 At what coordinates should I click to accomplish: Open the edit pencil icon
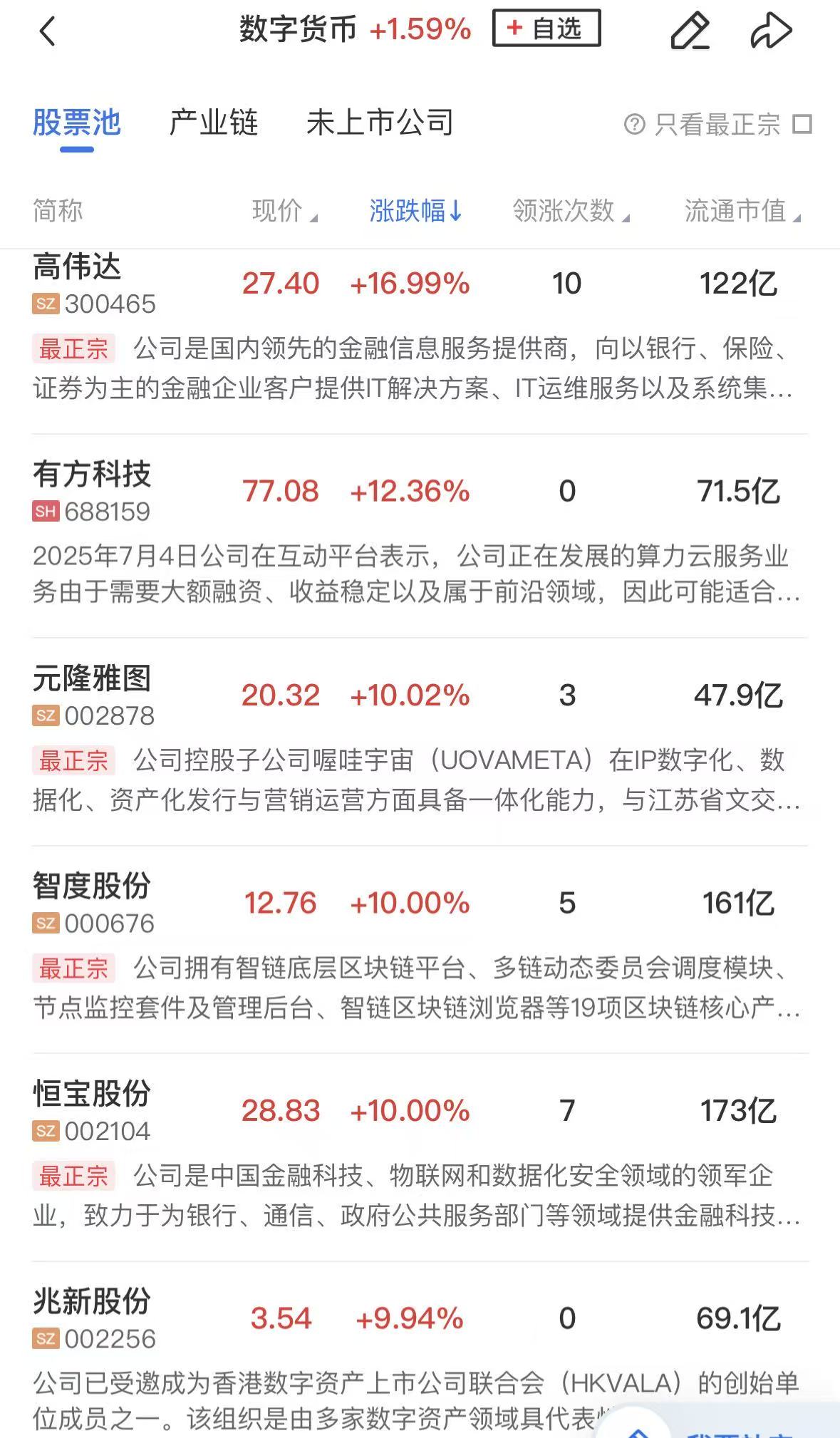[690, 31]
